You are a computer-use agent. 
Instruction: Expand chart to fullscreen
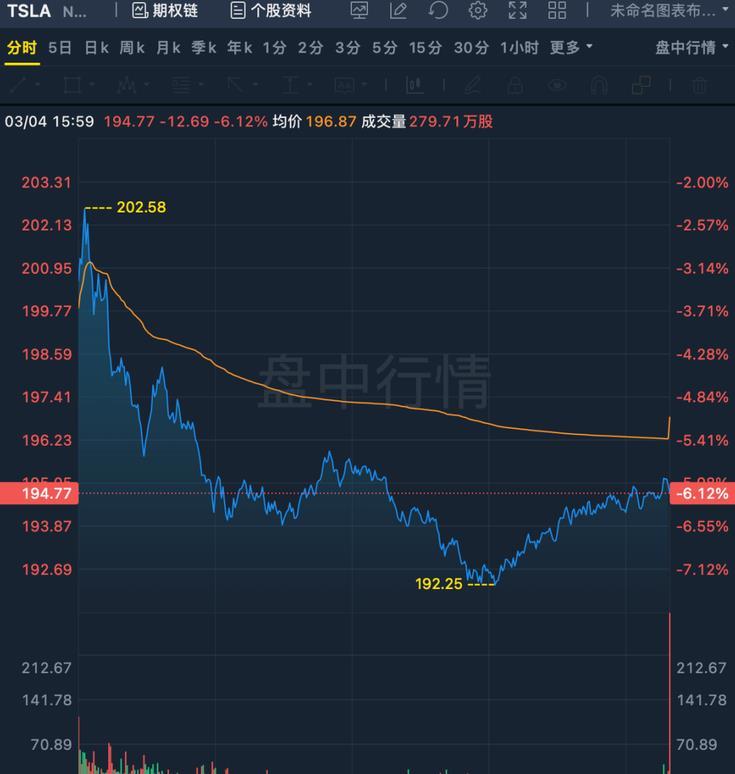coord(517,11)
